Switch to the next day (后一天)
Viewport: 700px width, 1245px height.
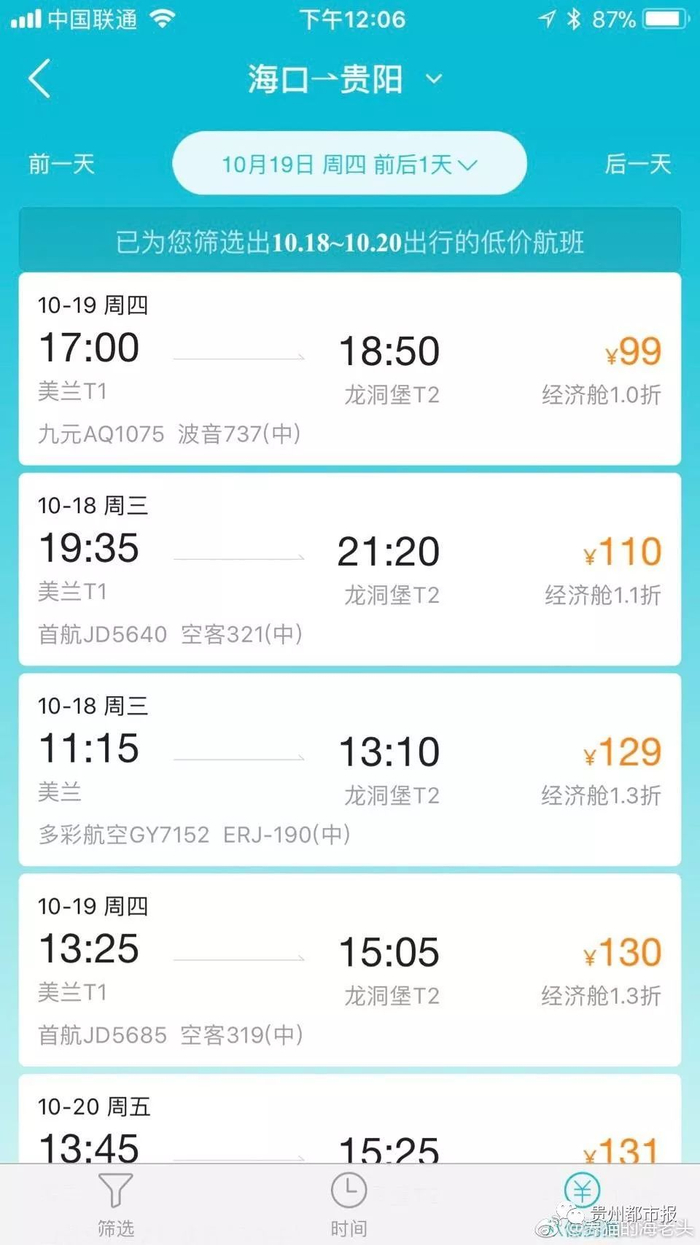click(x=637, y=164)
